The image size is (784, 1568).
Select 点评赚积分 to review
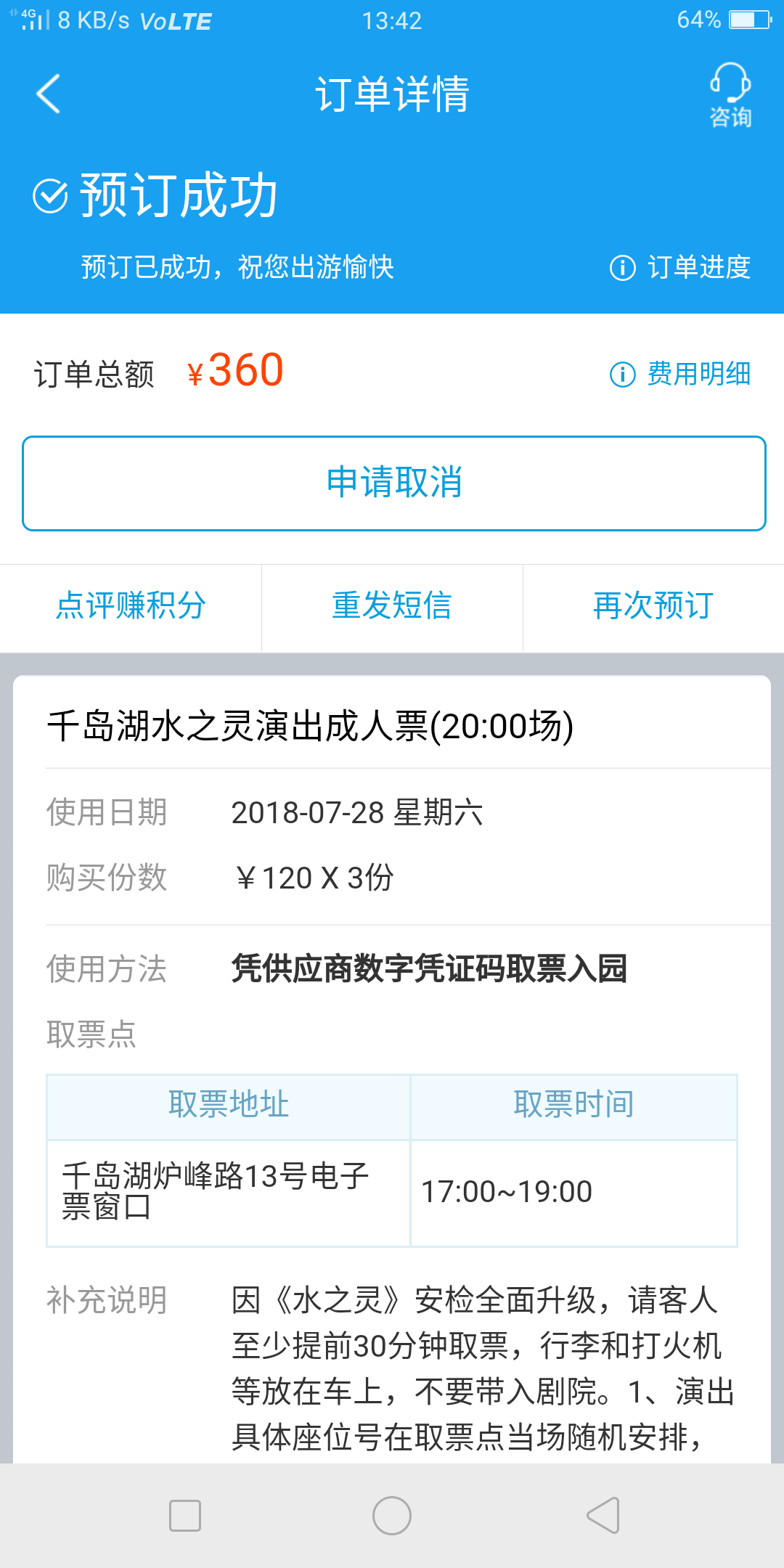point(131,605)
